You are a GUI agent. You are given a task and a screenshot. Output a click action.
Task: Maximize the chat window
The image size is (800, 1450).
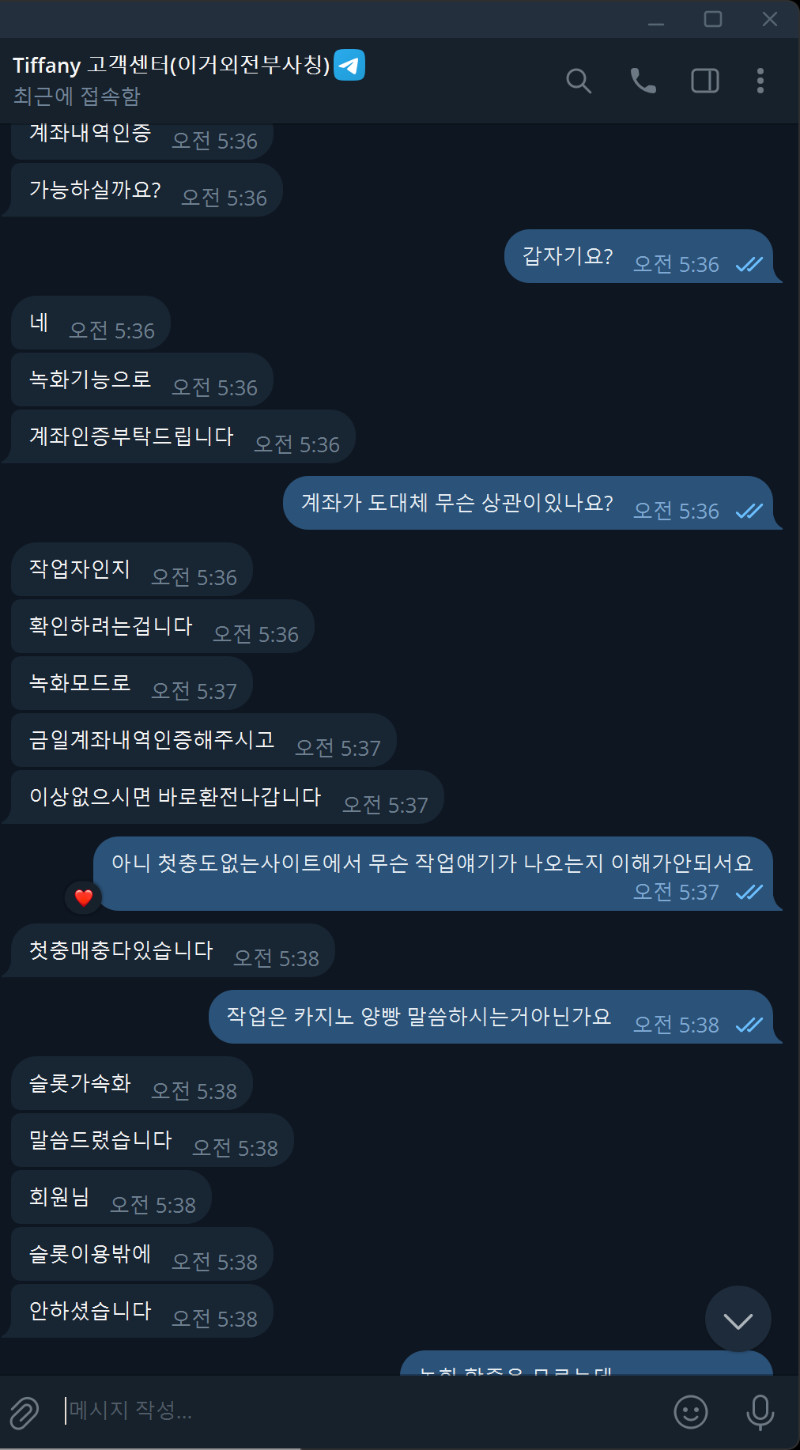click(x=713, y=19)
